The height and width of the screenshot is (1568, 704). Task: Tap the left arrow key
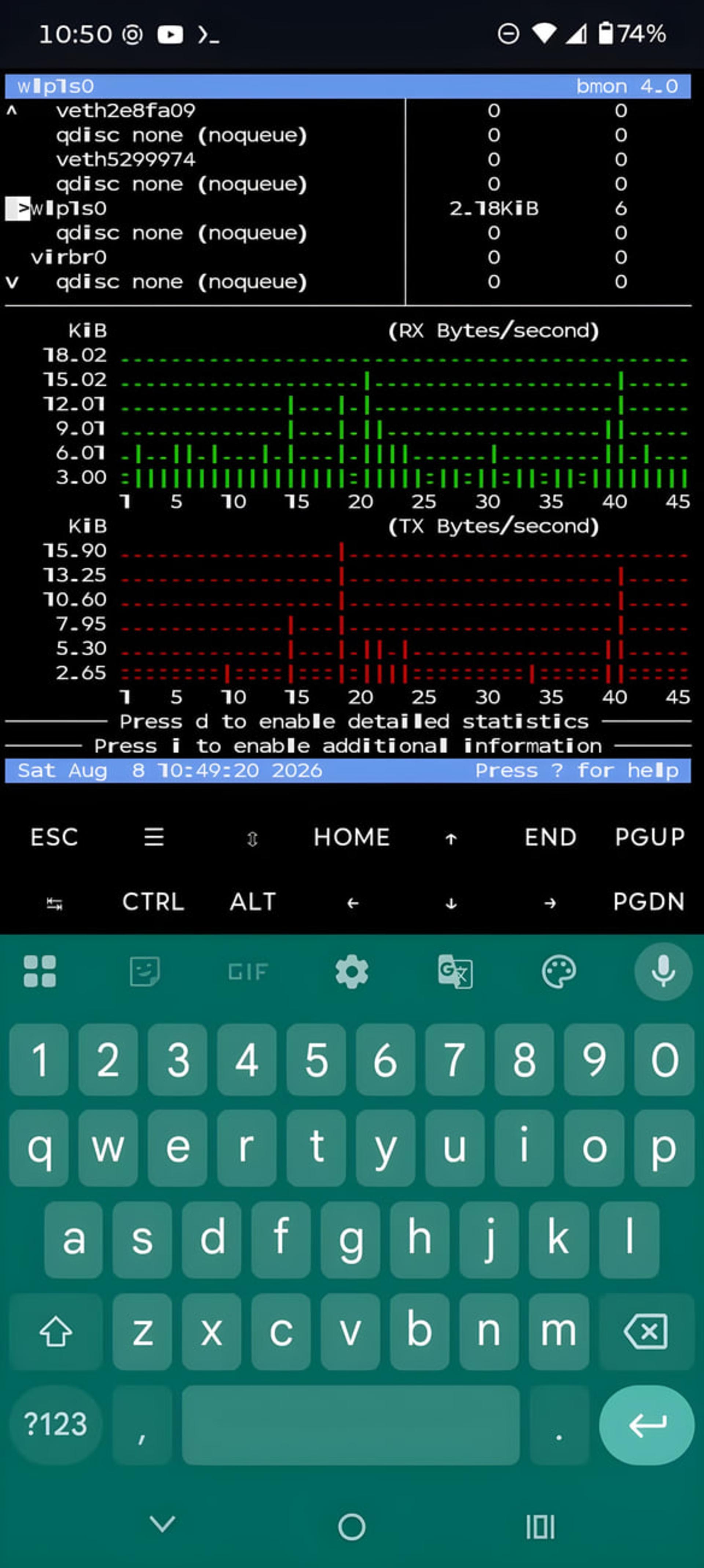pyautogui.click(x=352, y=903)
